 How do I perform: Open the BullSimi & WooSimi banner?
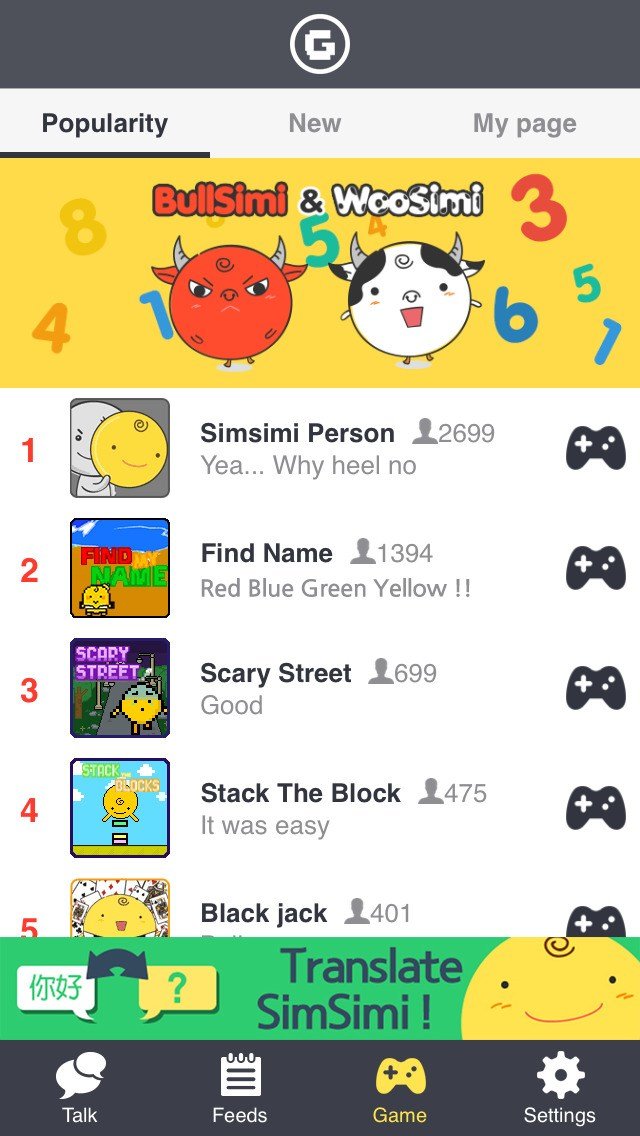click(320, 272)
